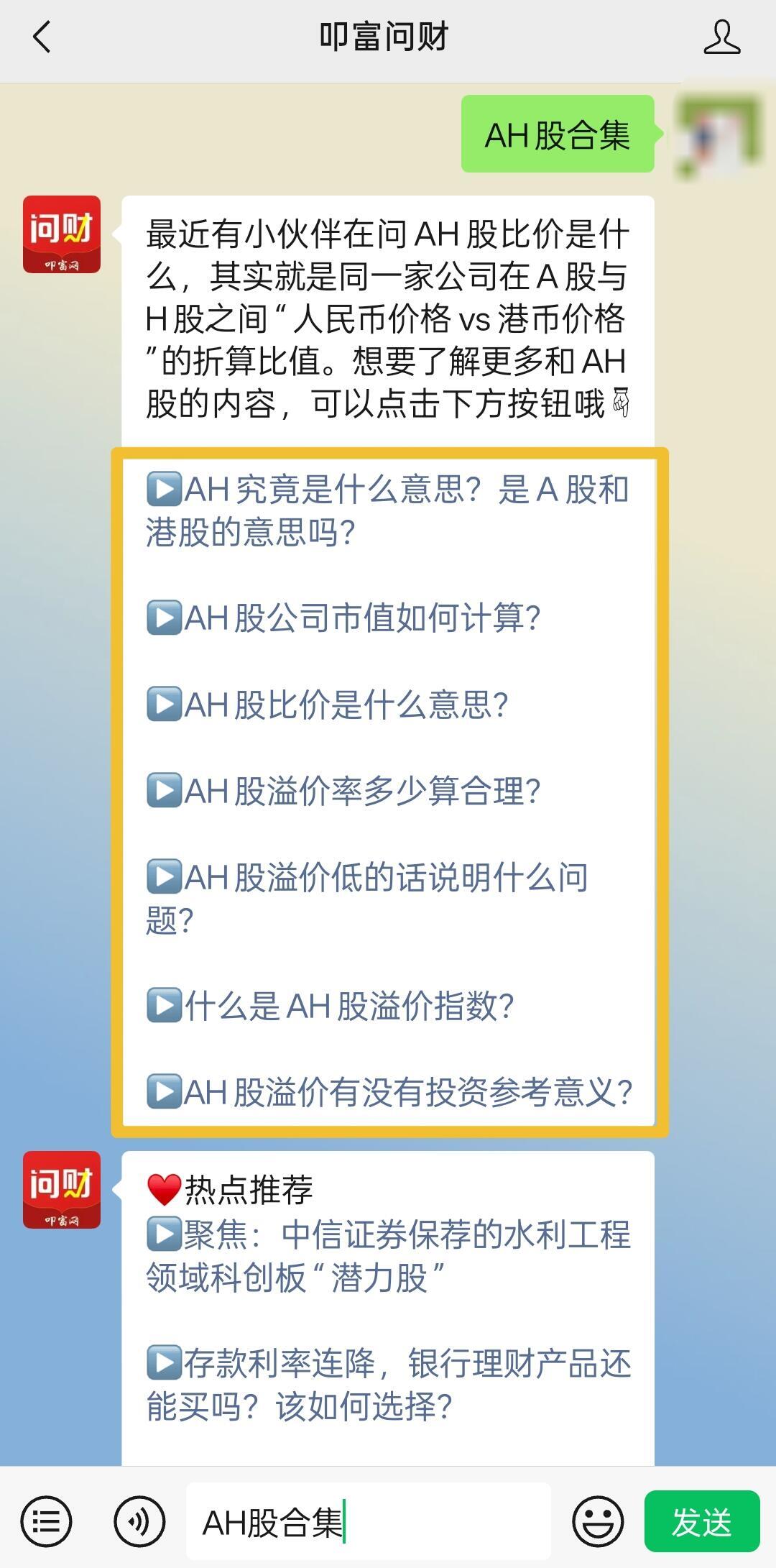The height and width of the screenshot is (1568, 776).
Task: Open article 聚焦：中信证券保荐的水利工程
Action: [388, 1256]
